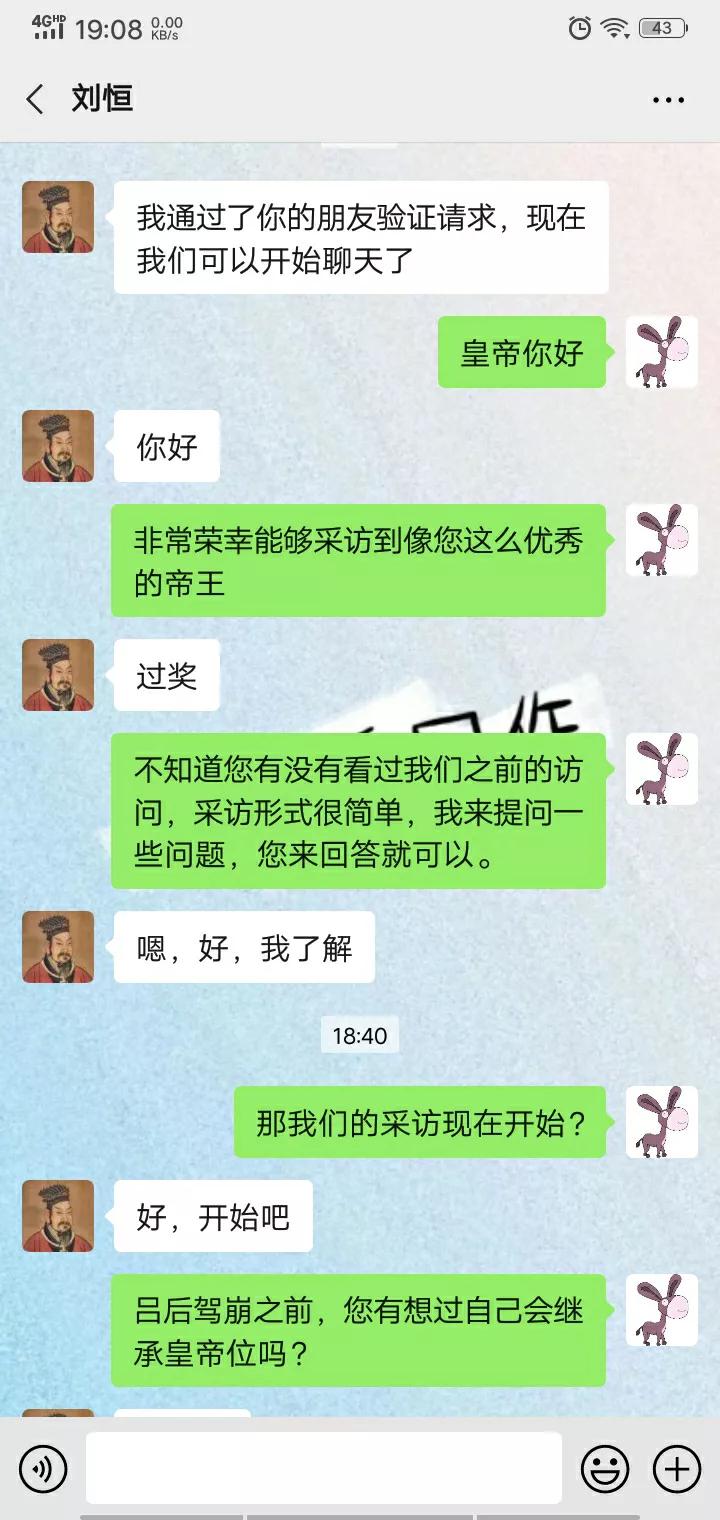Switch to voice input mode

pyautogui.click(x=42, y=1467)
